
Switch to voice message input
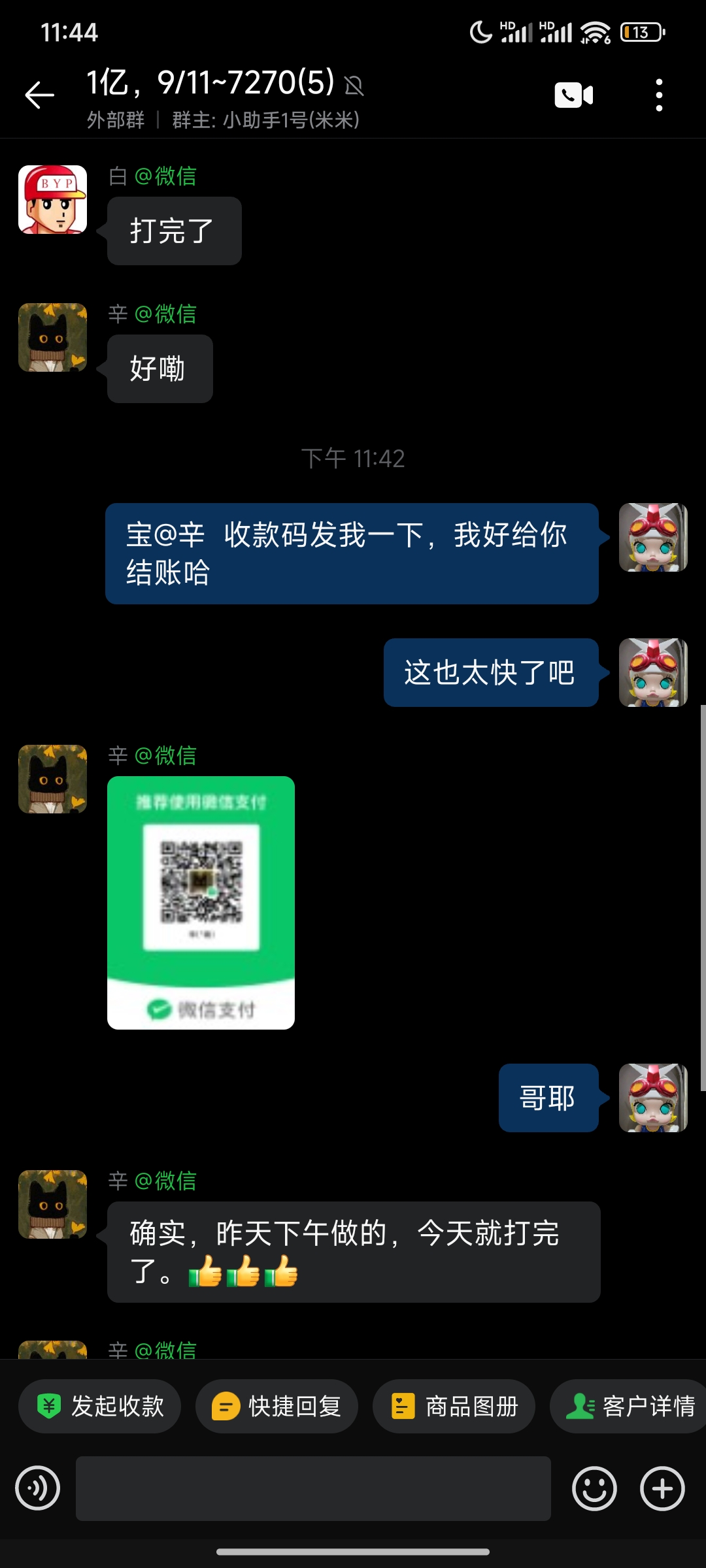click(x=38, y=1489)
